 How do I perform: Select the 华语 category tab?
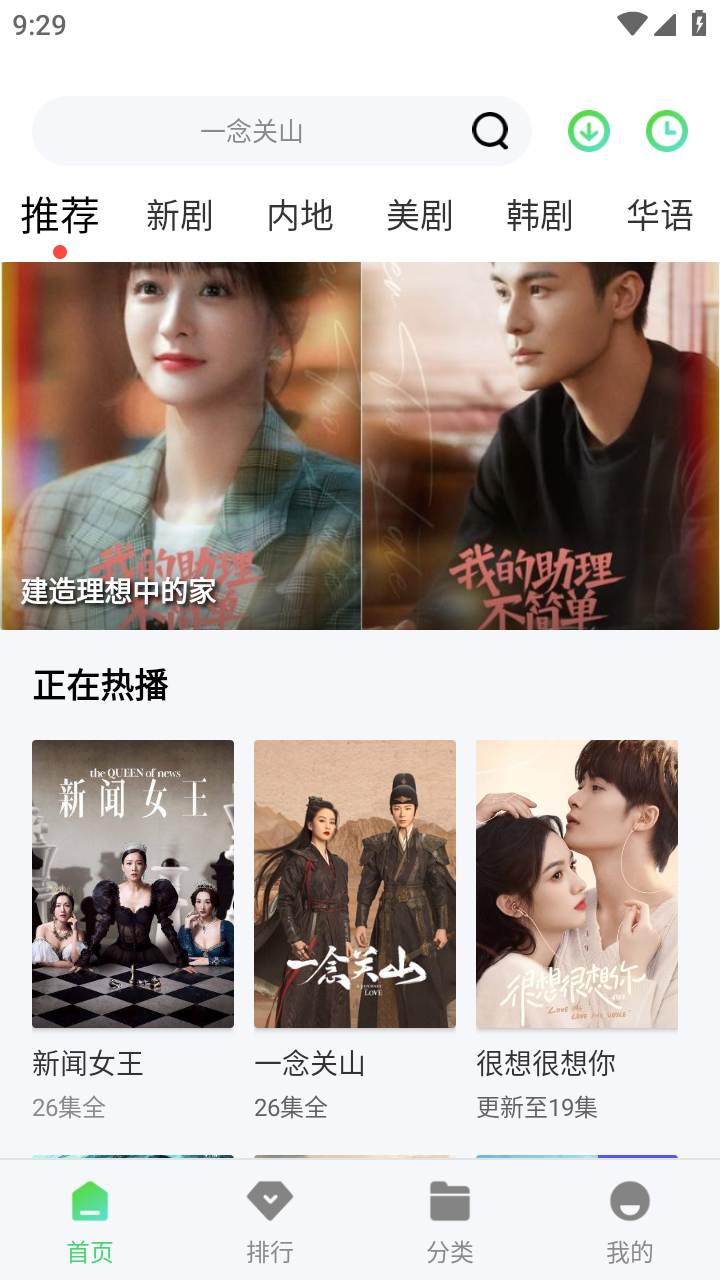(659, 216)
